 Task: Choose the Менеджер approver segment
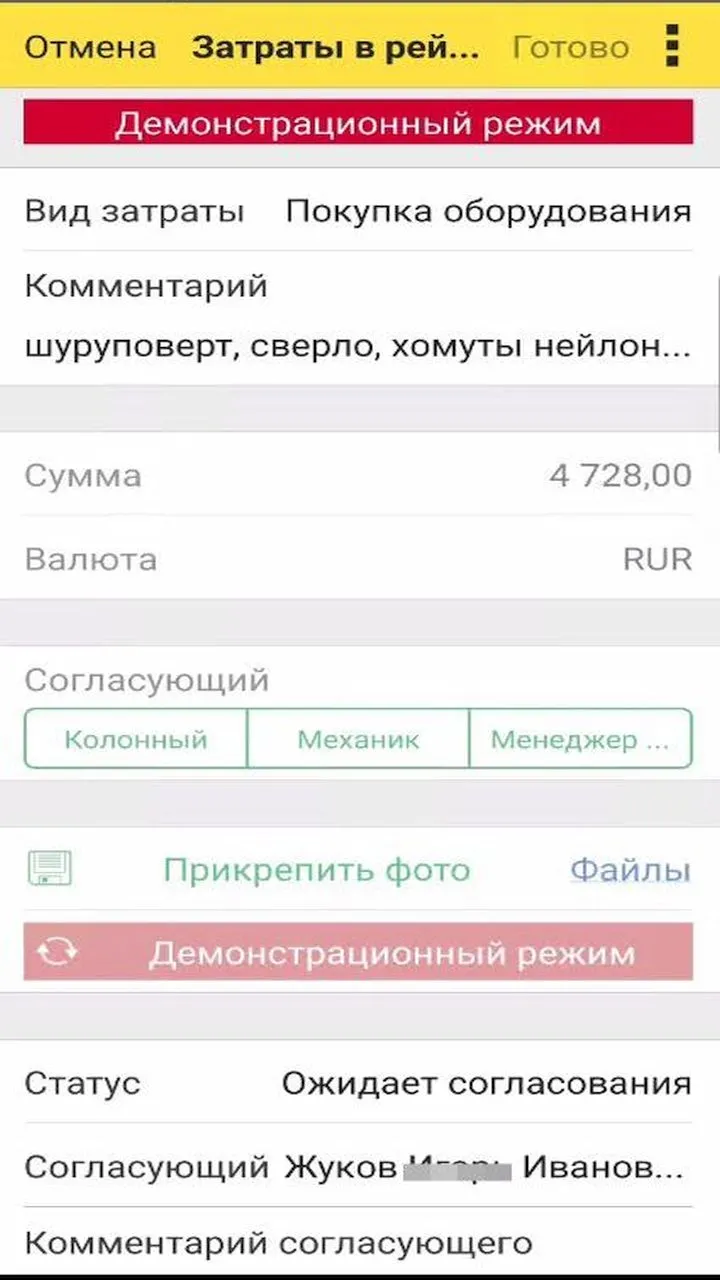point(580,739)
